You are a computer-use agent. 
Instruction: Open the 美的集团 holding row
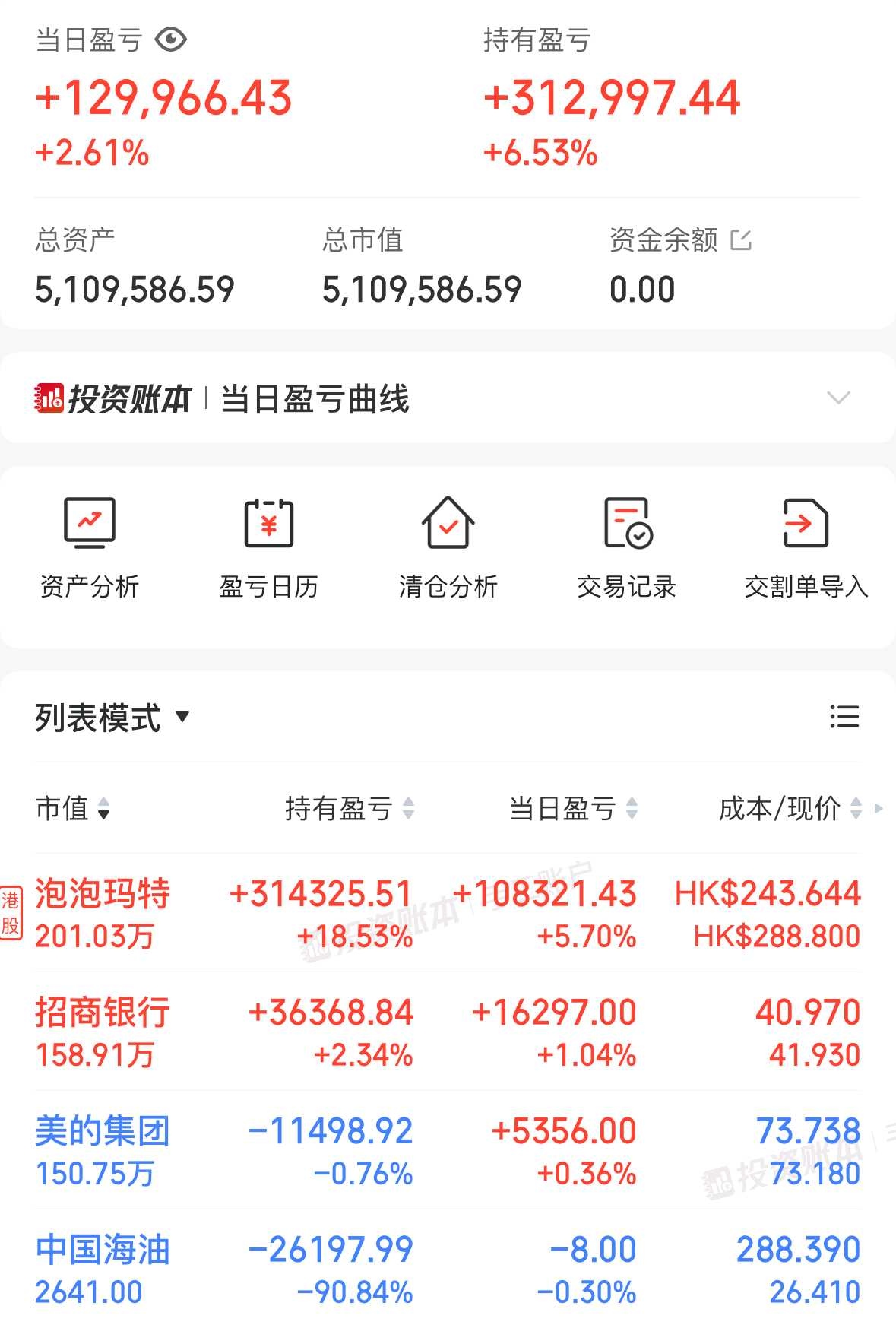448,1150
